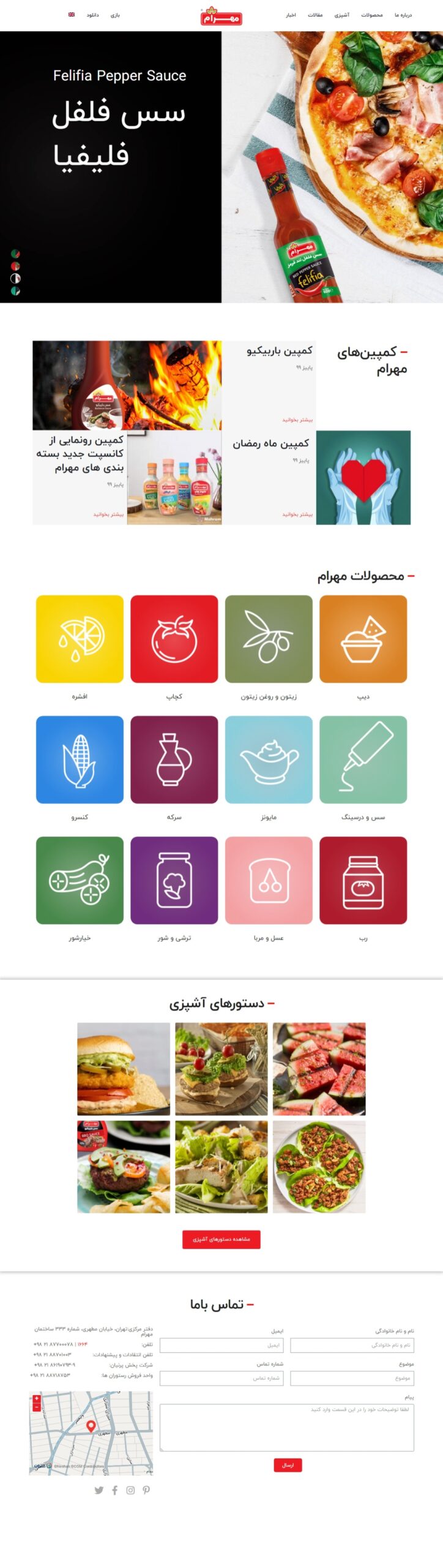The height and width of the screenshot is (1568, 443).
Task: Open the محصولات navigation link
Action: (x=371, y=15)
